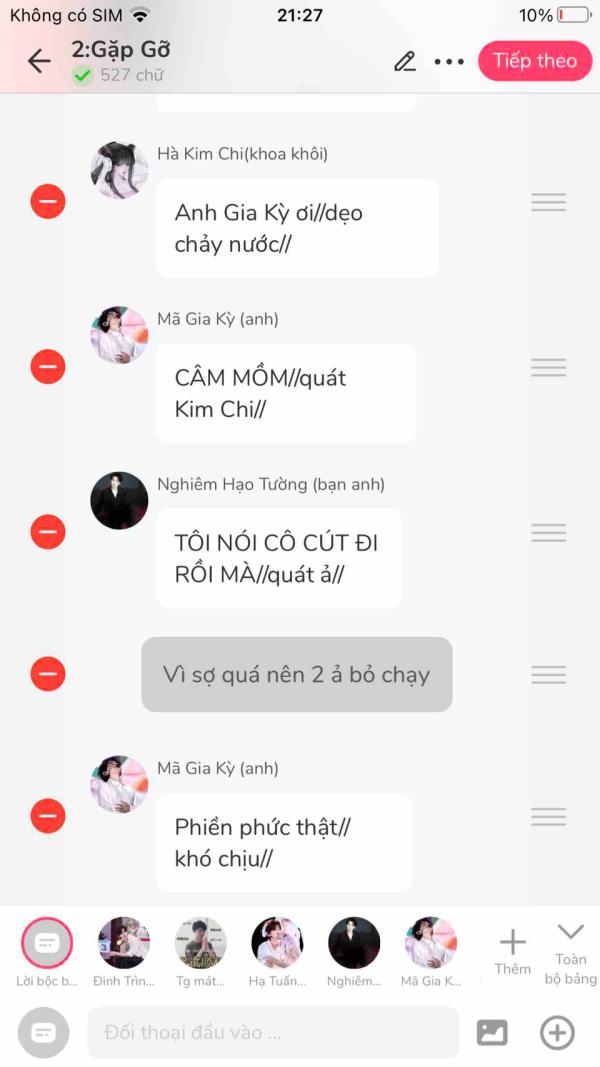Image resolution: width=600 pixels, height=1067 pixels.
Task: Tap Thêm to add a character
Action: (x=512, y=953)
